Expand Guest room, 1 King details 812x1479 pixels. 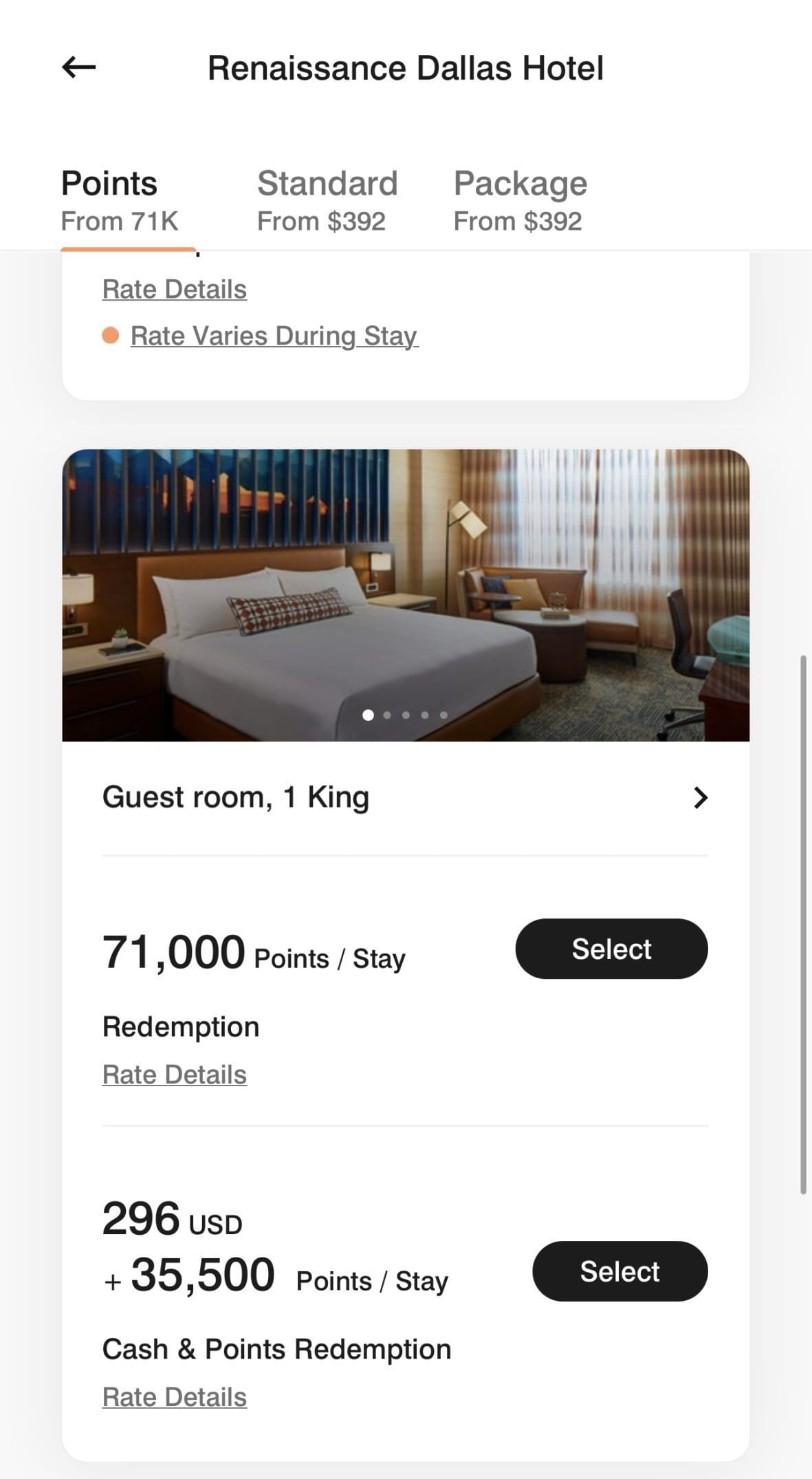(x=237, y=796)
